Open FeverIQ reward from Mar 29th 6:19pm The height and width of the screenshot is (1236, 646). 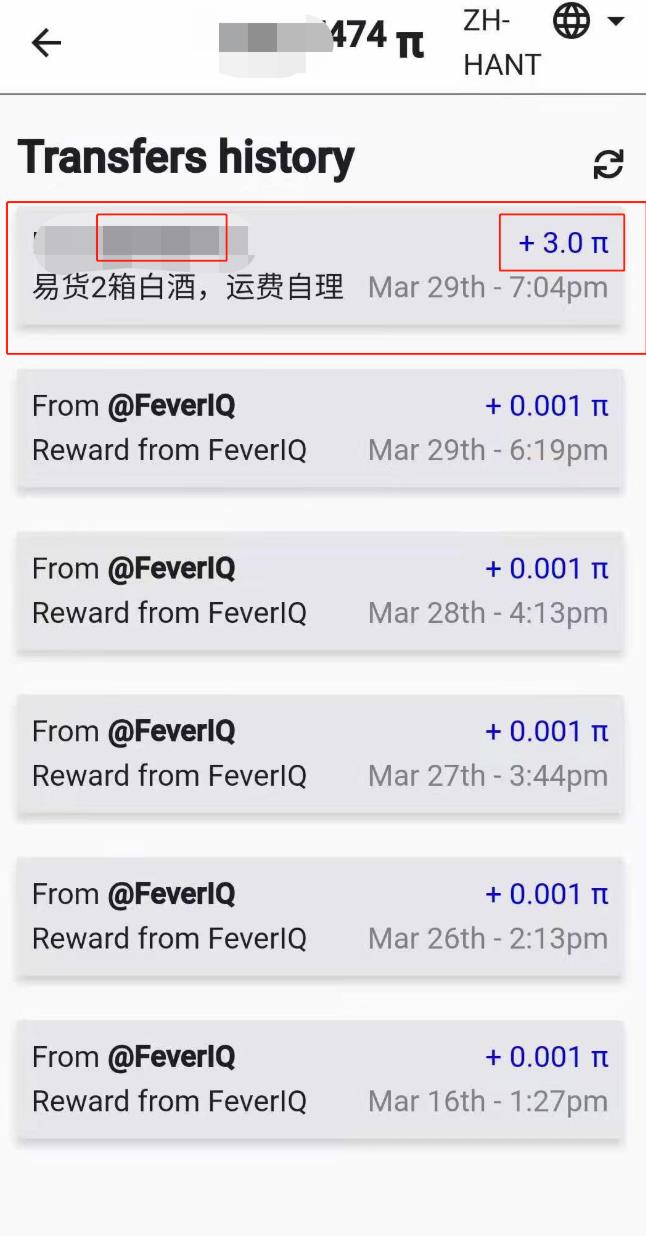click(x=320, y=429)
